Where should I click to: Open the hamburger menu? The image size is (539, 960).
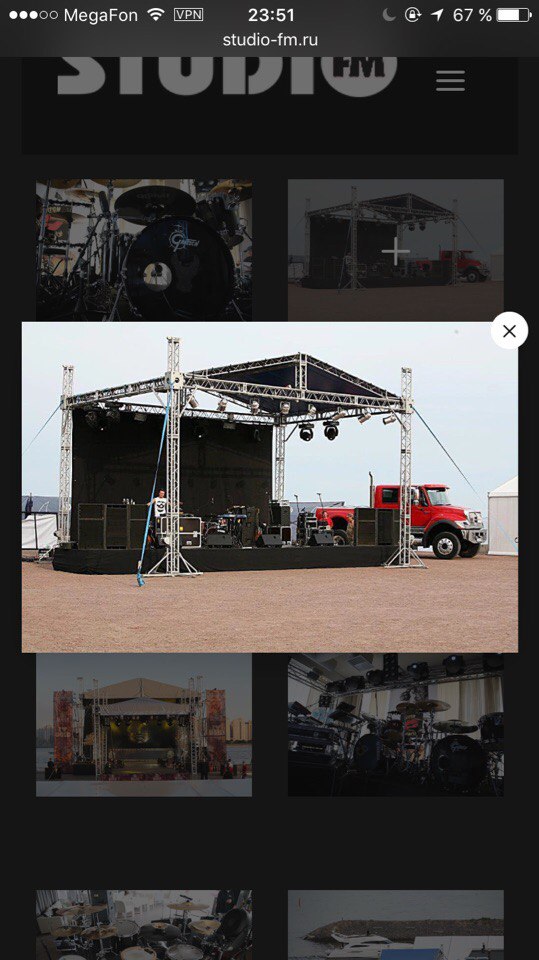pos(450,80)
